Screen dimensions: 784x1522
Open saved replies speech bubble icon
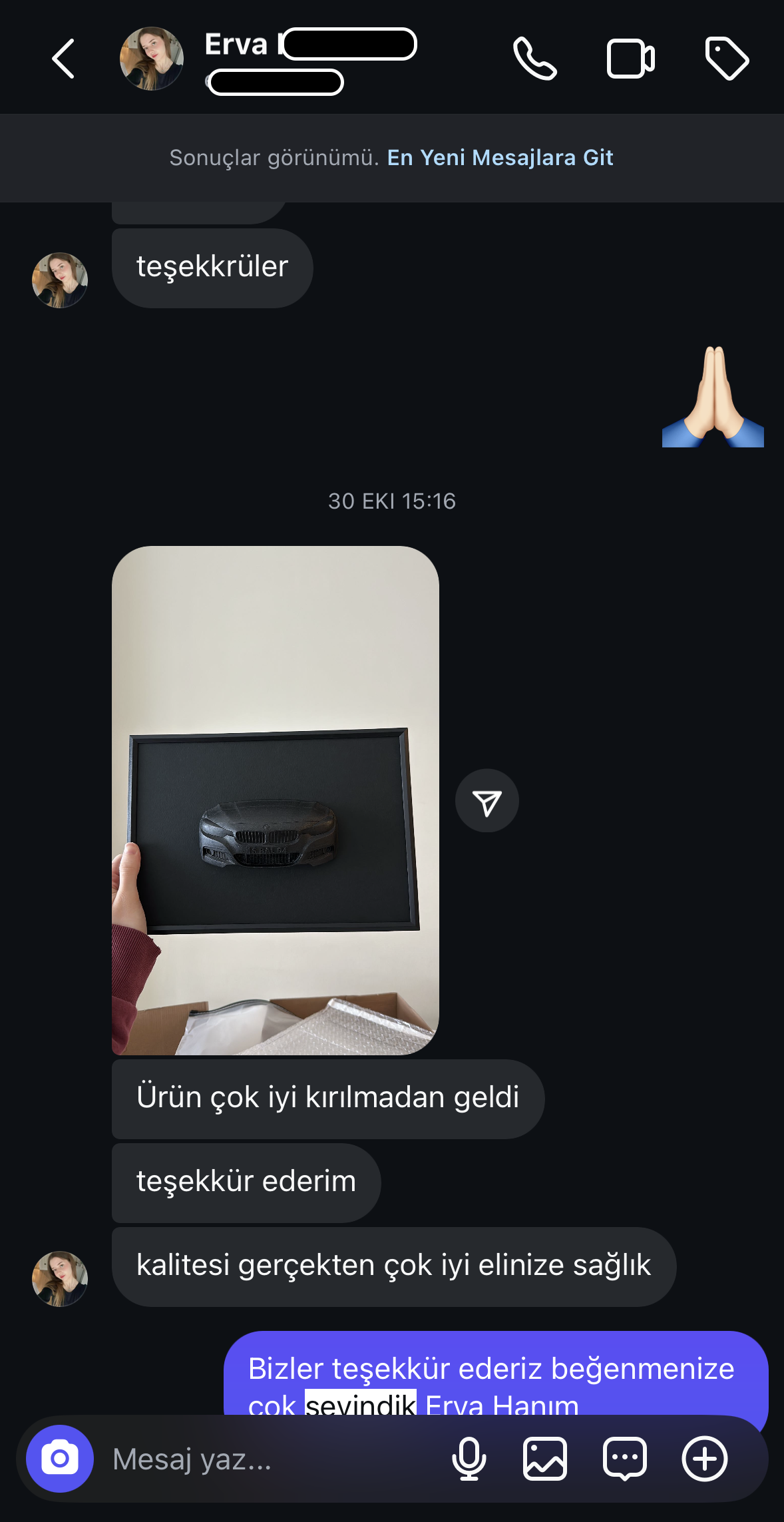[624, 1459]
